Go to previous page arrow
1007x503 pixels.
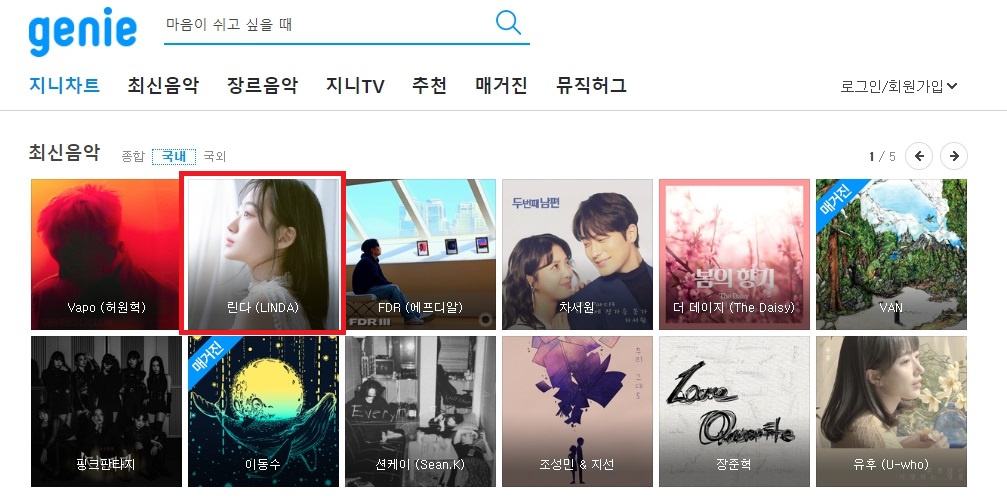point(919,156)
